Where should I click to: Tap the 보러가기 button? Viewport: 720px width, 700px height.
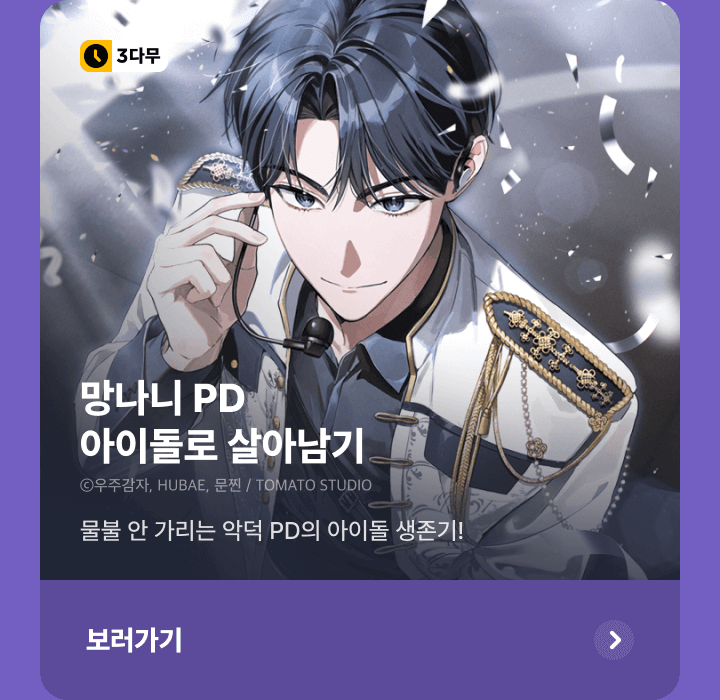click(360, 640)
